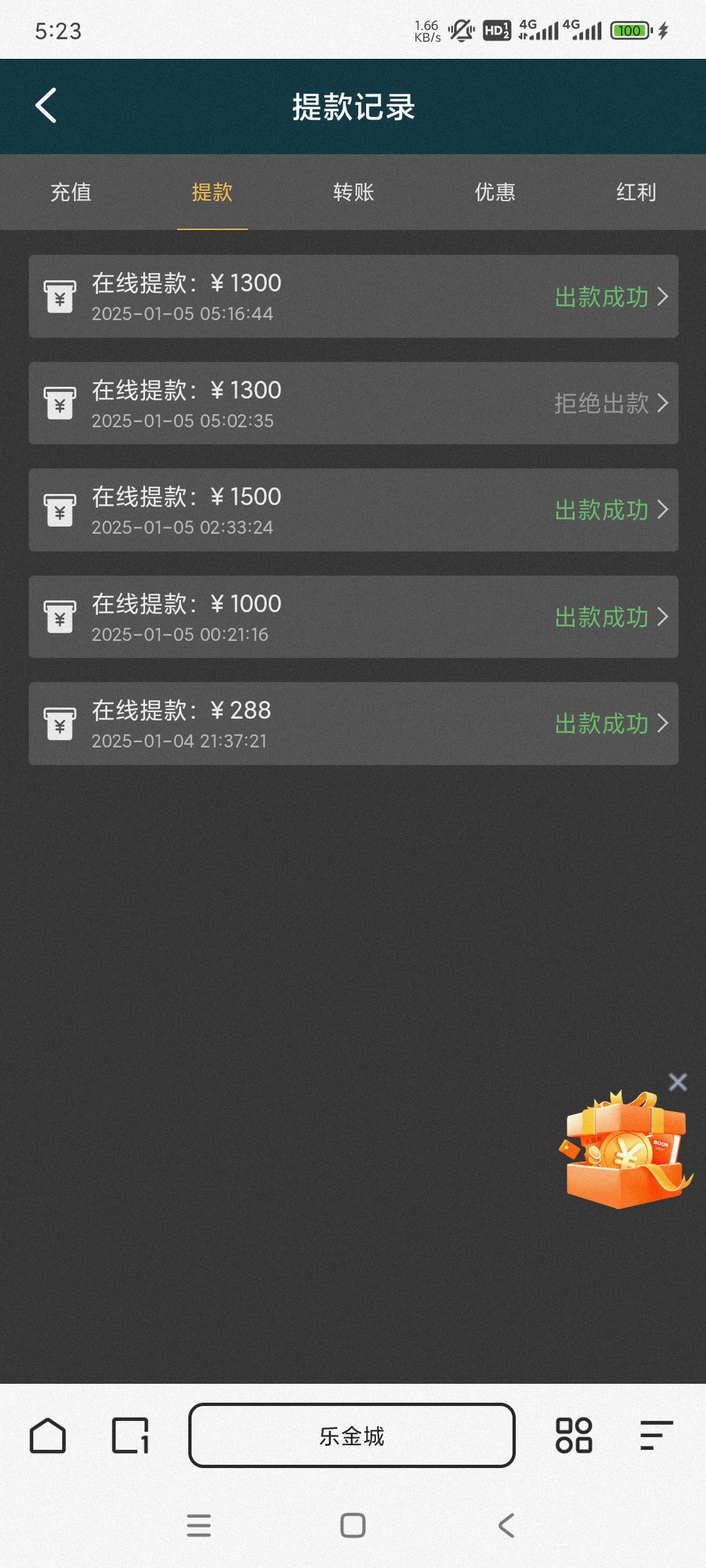The image size is (706, 1568).
Task: Switch to the 充值 tab
Action: pyautogui.click(x=71, y=192)
